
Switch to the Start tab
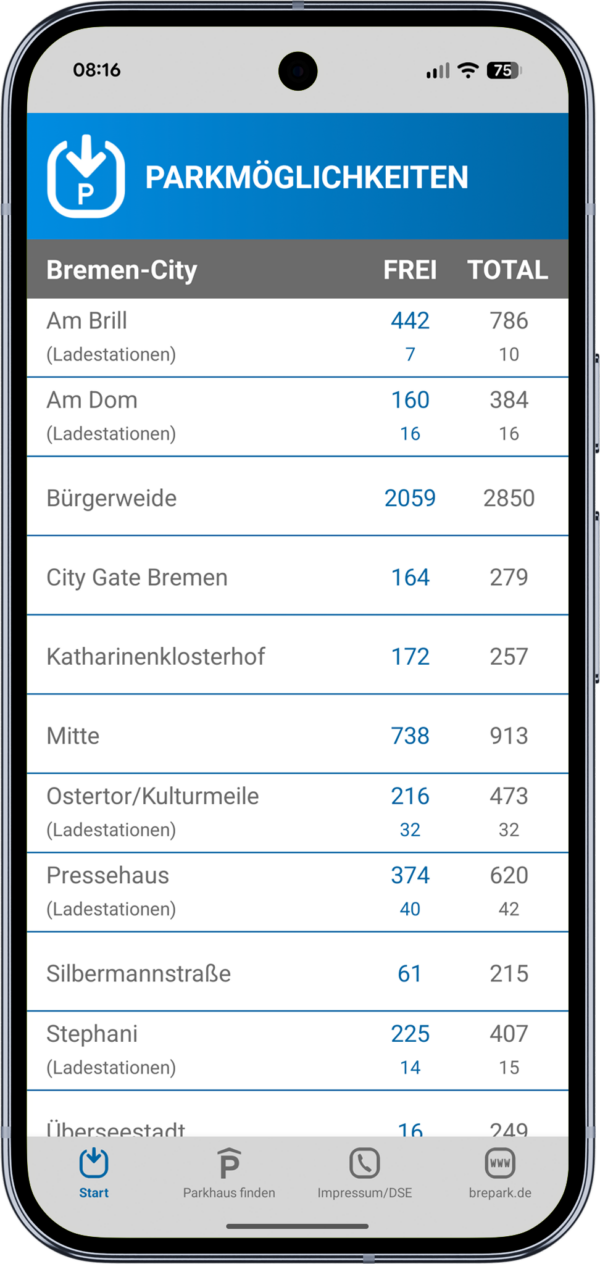tap(94, 1173)
